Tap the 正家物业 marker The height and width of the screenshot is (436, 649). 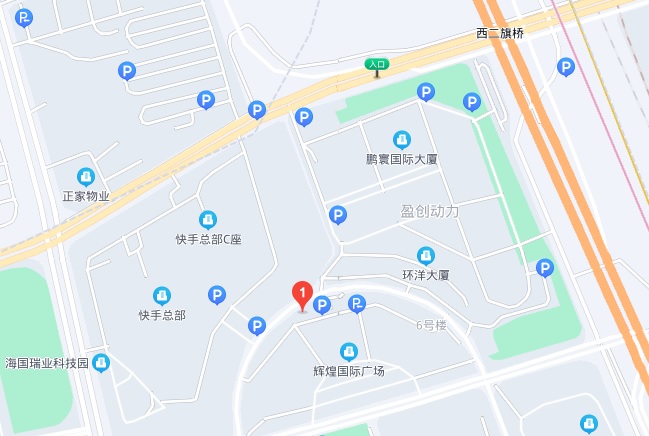85,177
